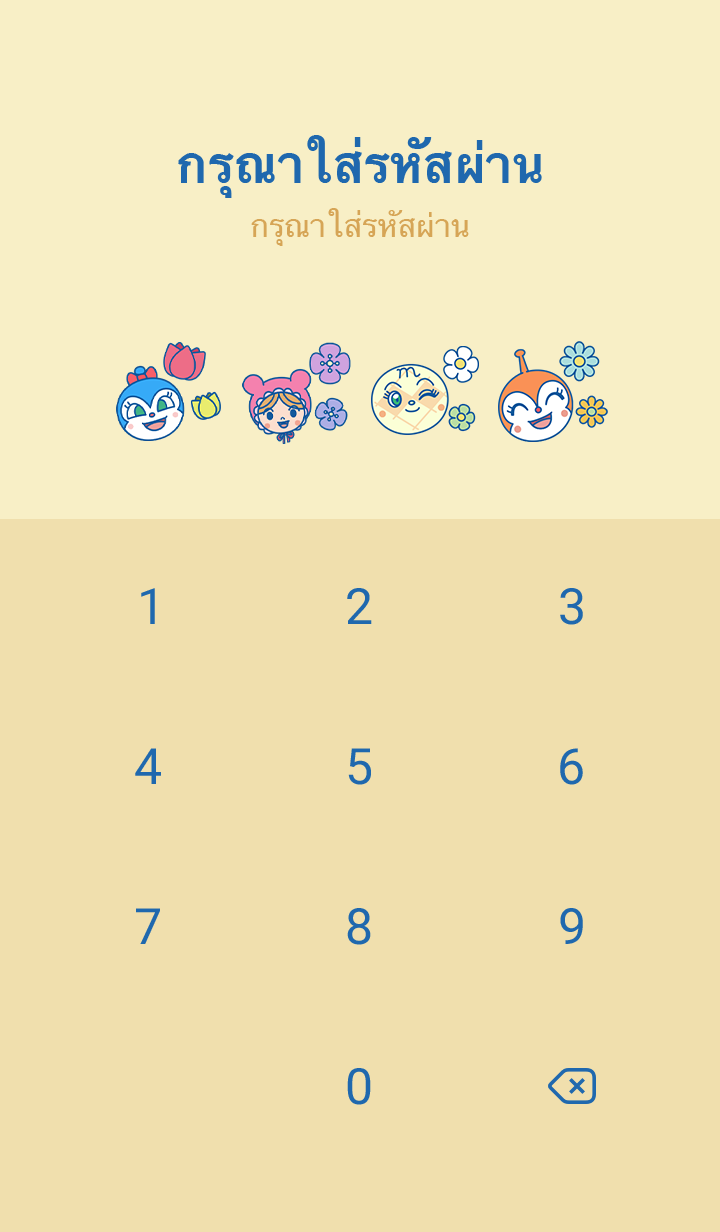Tap the number 0 key
The width and height of the screenshot is (720, 1232).
point(359,1087)
